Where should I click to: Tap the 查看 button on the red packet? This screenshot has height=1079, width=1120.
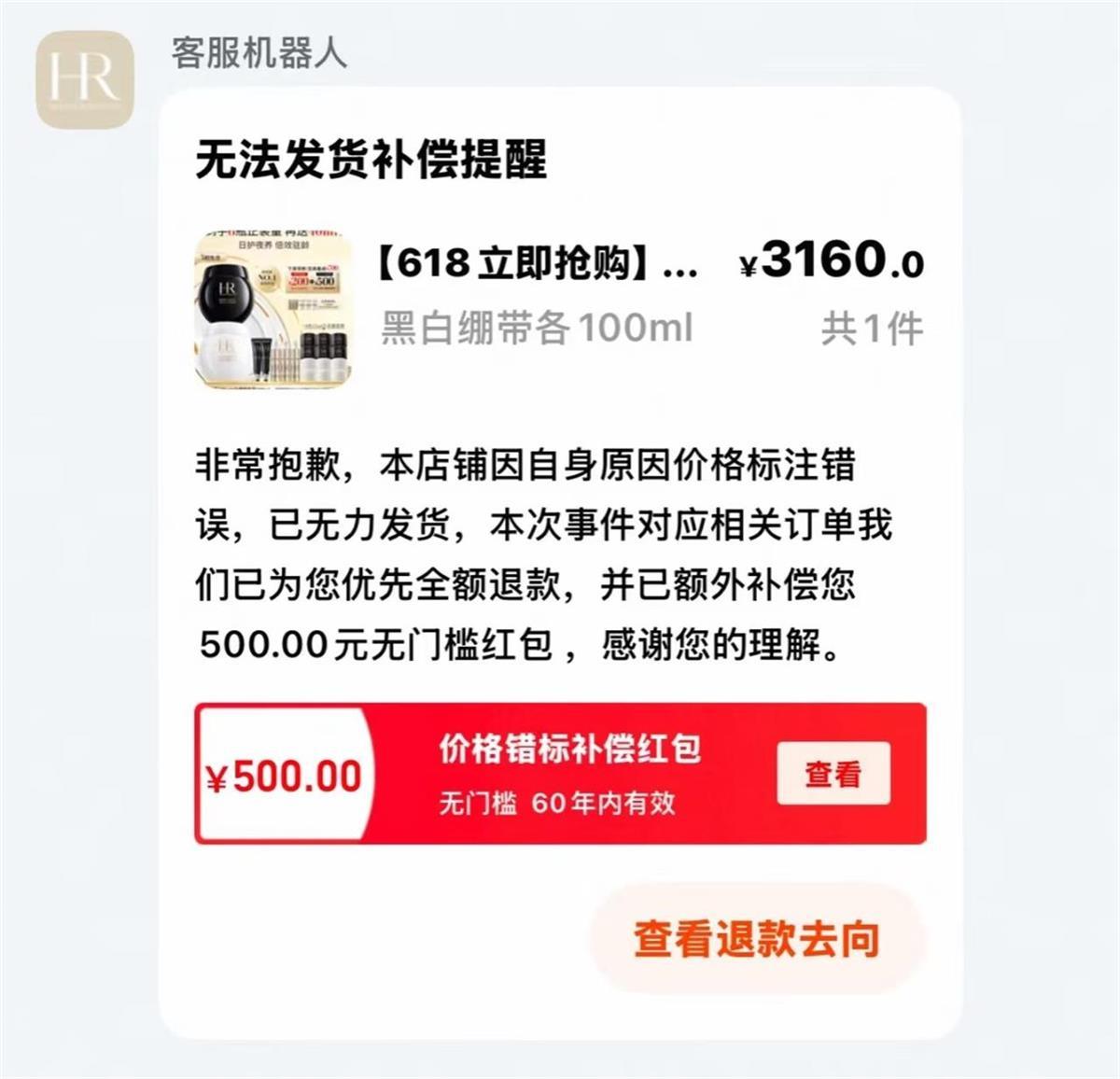click(x=833, y=774)
